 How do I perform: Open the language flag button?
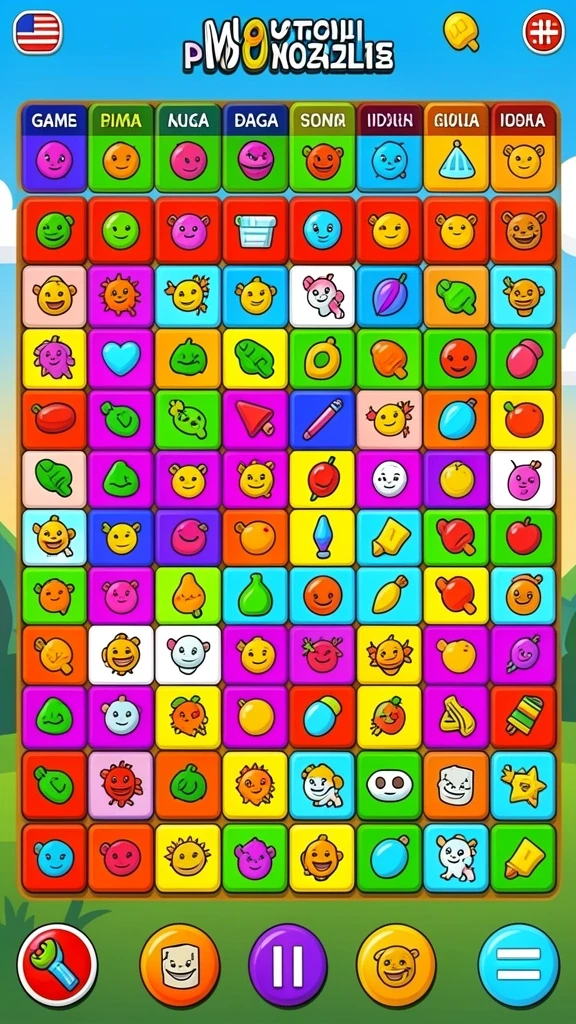pyautogui.click(x=38, y=32)
